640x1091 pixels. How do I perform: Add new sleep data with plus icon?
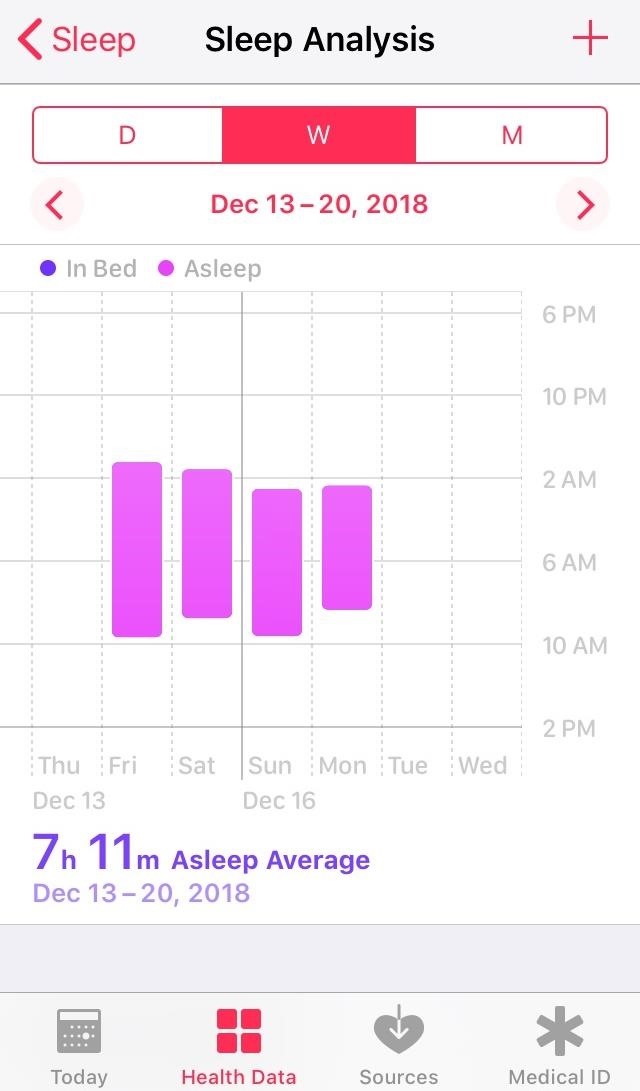click(589, 39)
